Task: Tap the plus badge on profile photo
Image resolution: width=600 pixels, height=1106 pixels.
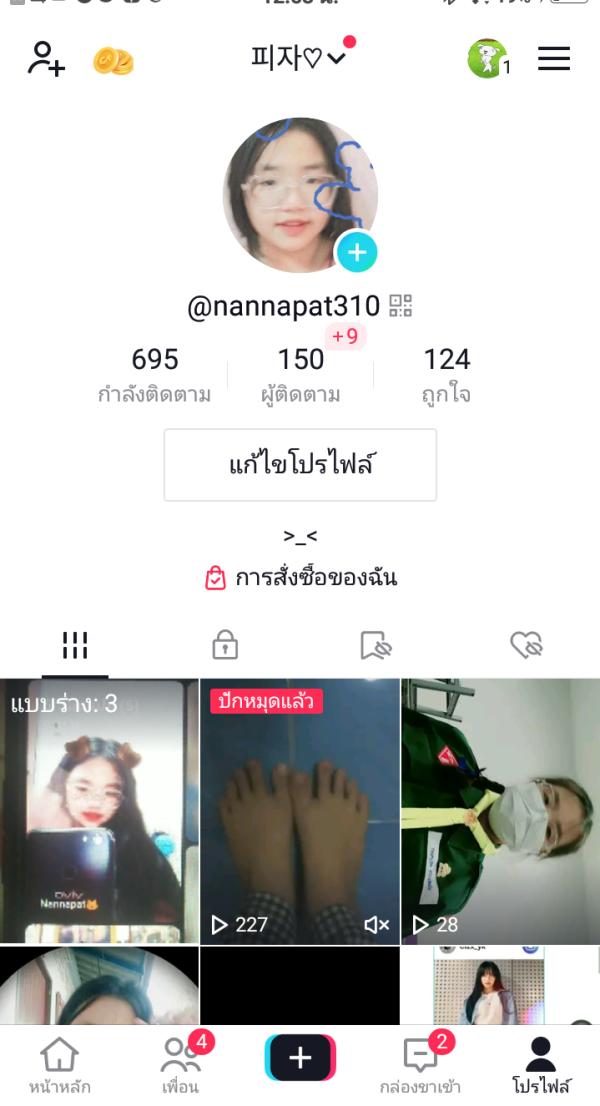Action: pos(356,252)
